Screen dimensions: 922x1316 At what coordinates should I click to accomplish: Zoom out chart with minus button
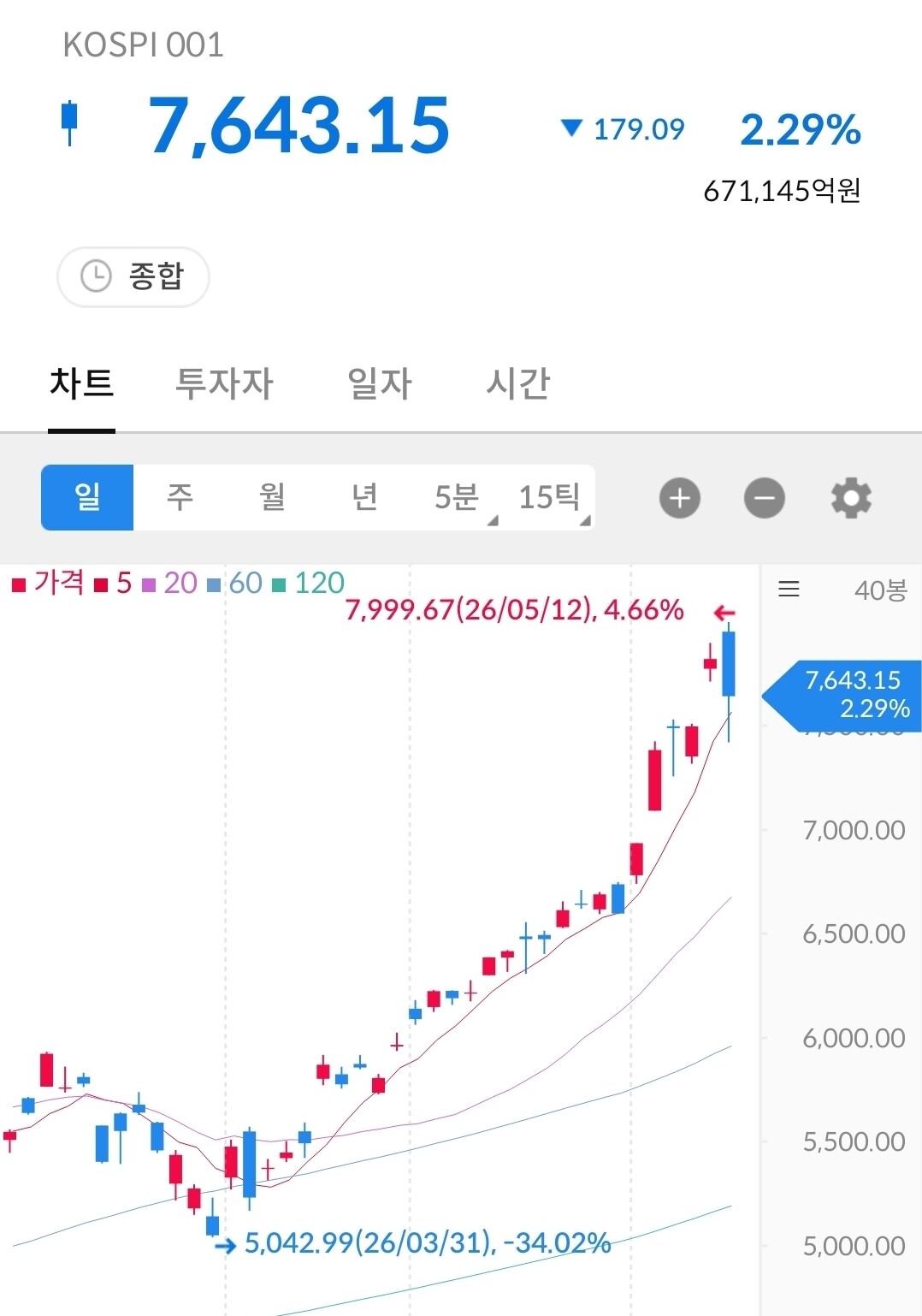pos(765,498)
